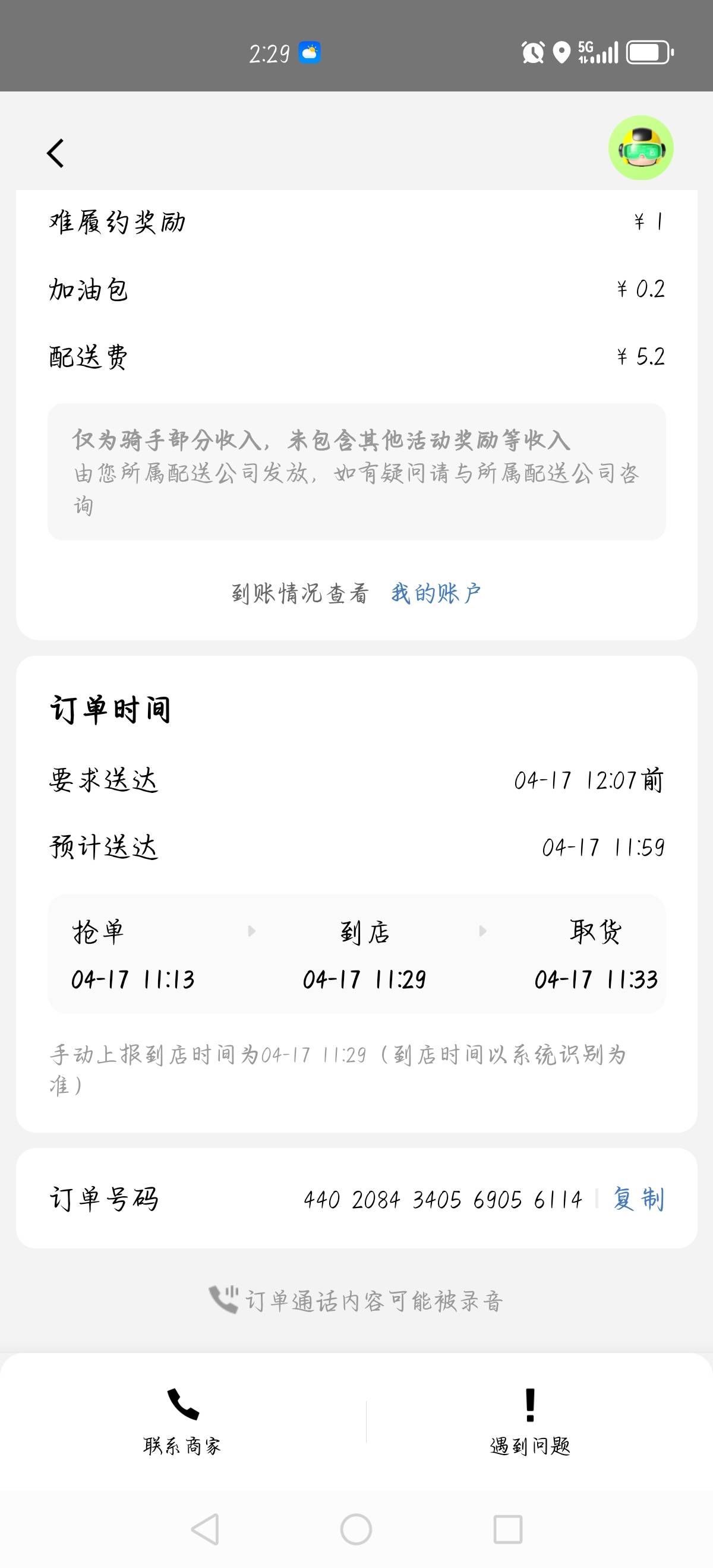
Task: Tap the system home button
Action: coord(356,1528)
